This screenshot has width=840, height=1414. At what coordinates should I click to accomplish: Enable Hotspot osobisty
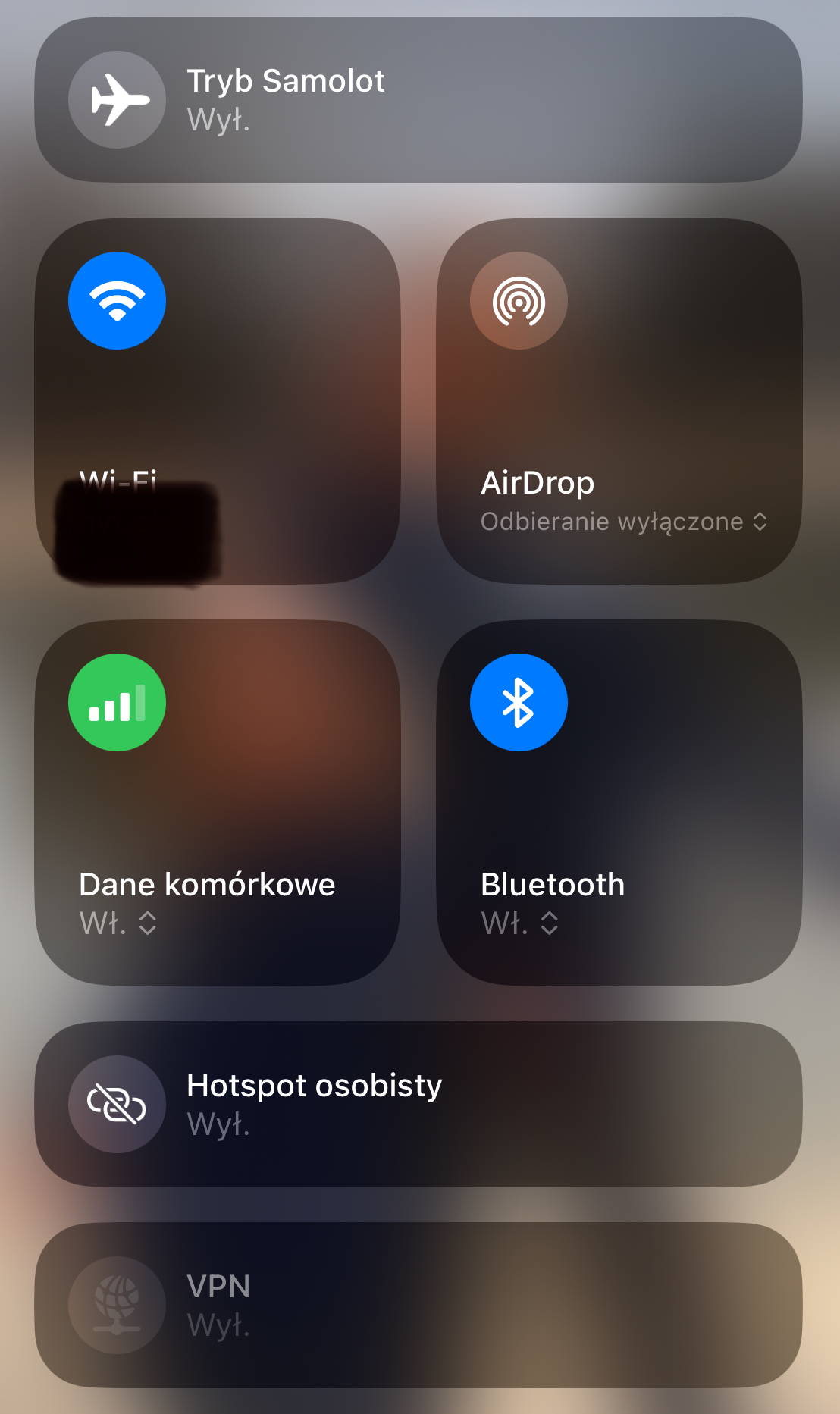[x=117, y=1105]
